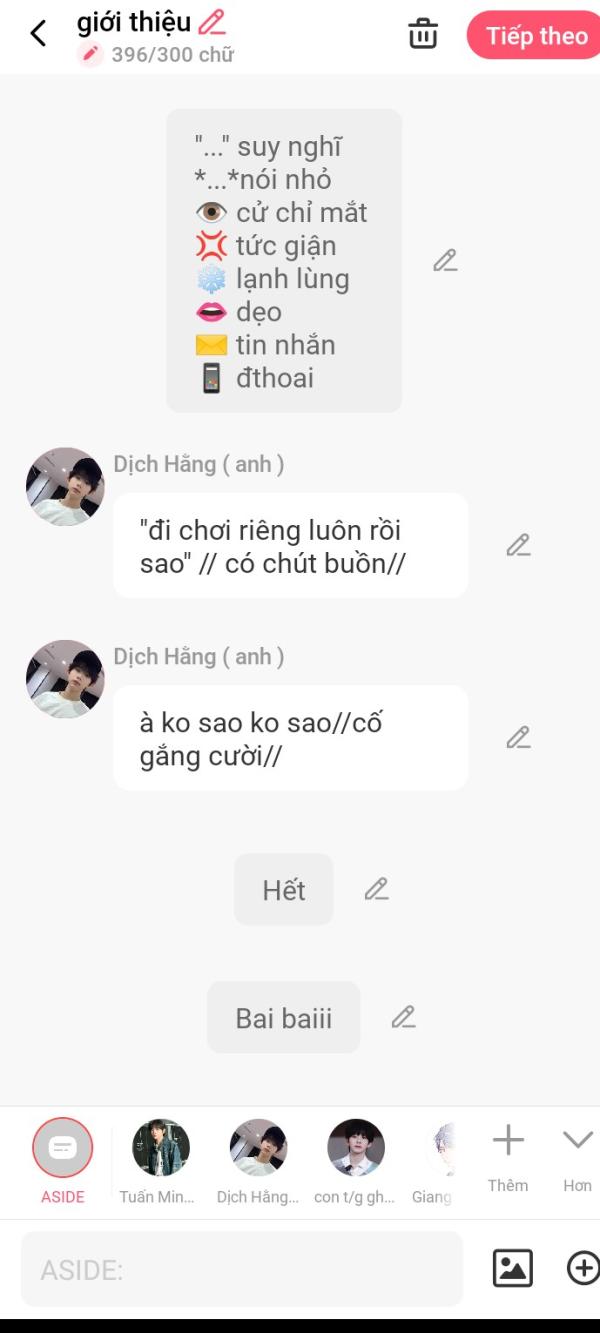Edit the "Hết" aside message
Image resolution: width=600 pixels, height=1333 pixels.
point(376,889)
